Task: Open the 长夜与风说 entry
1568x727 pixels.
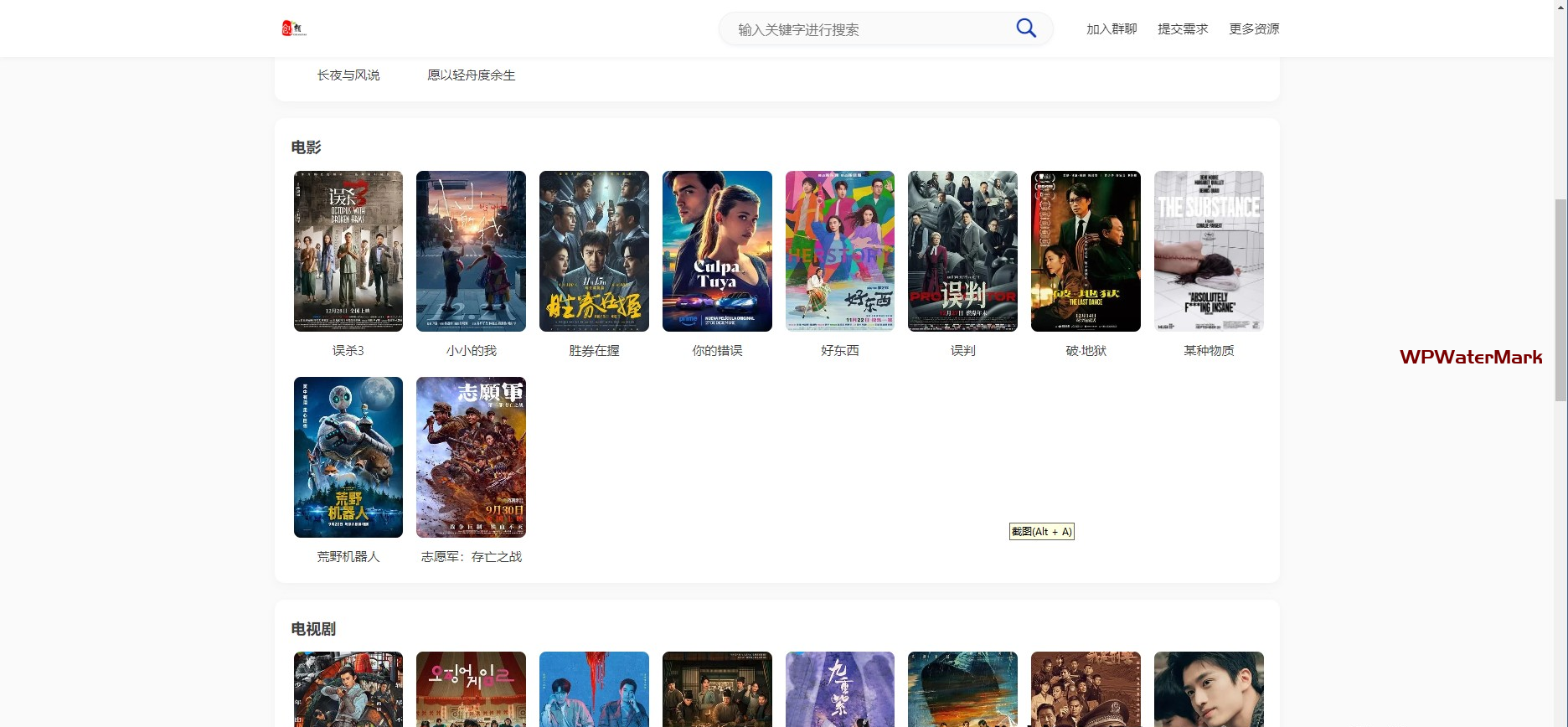Action: pyautogui.click(x=348, y=75)
